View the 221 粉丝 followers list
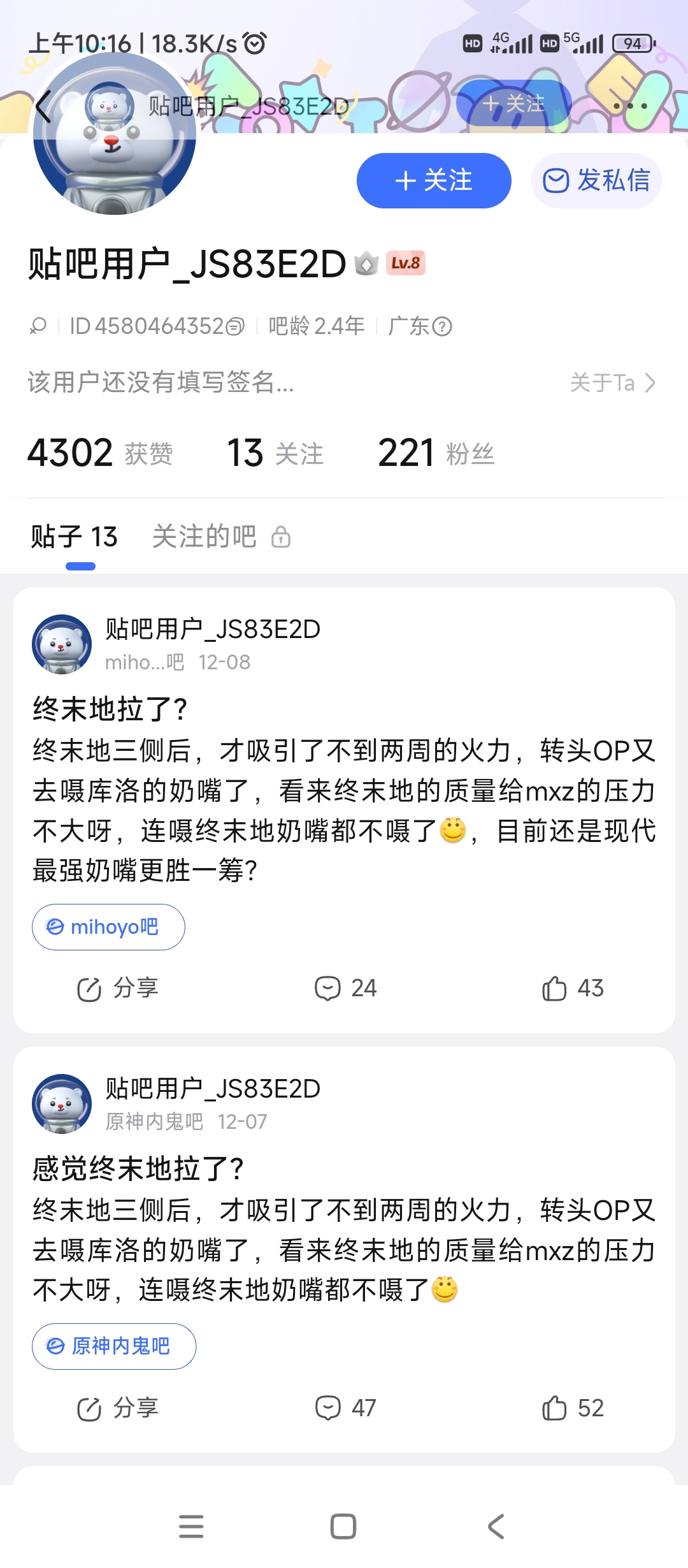This screenshot has height=1568, width=688. (x=436, y=454)
